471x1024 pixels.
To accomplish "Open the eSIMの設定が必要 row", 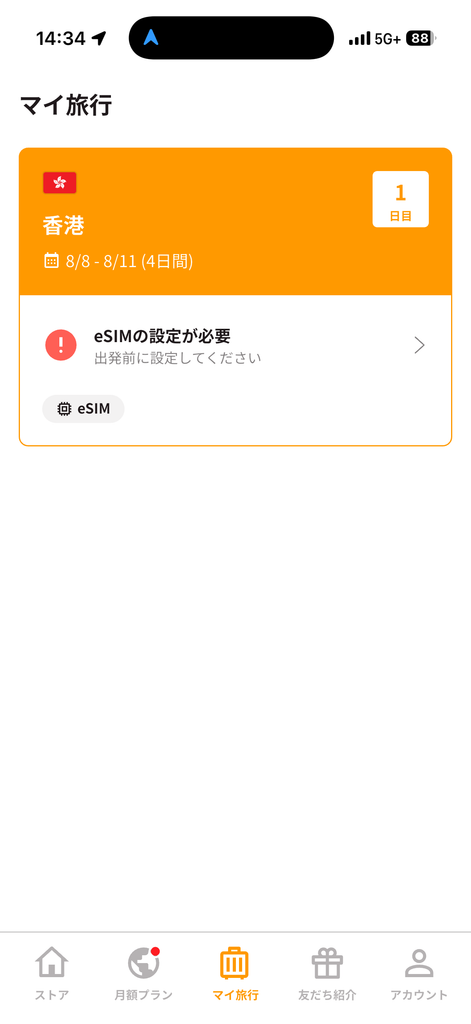I will (235, 345).
